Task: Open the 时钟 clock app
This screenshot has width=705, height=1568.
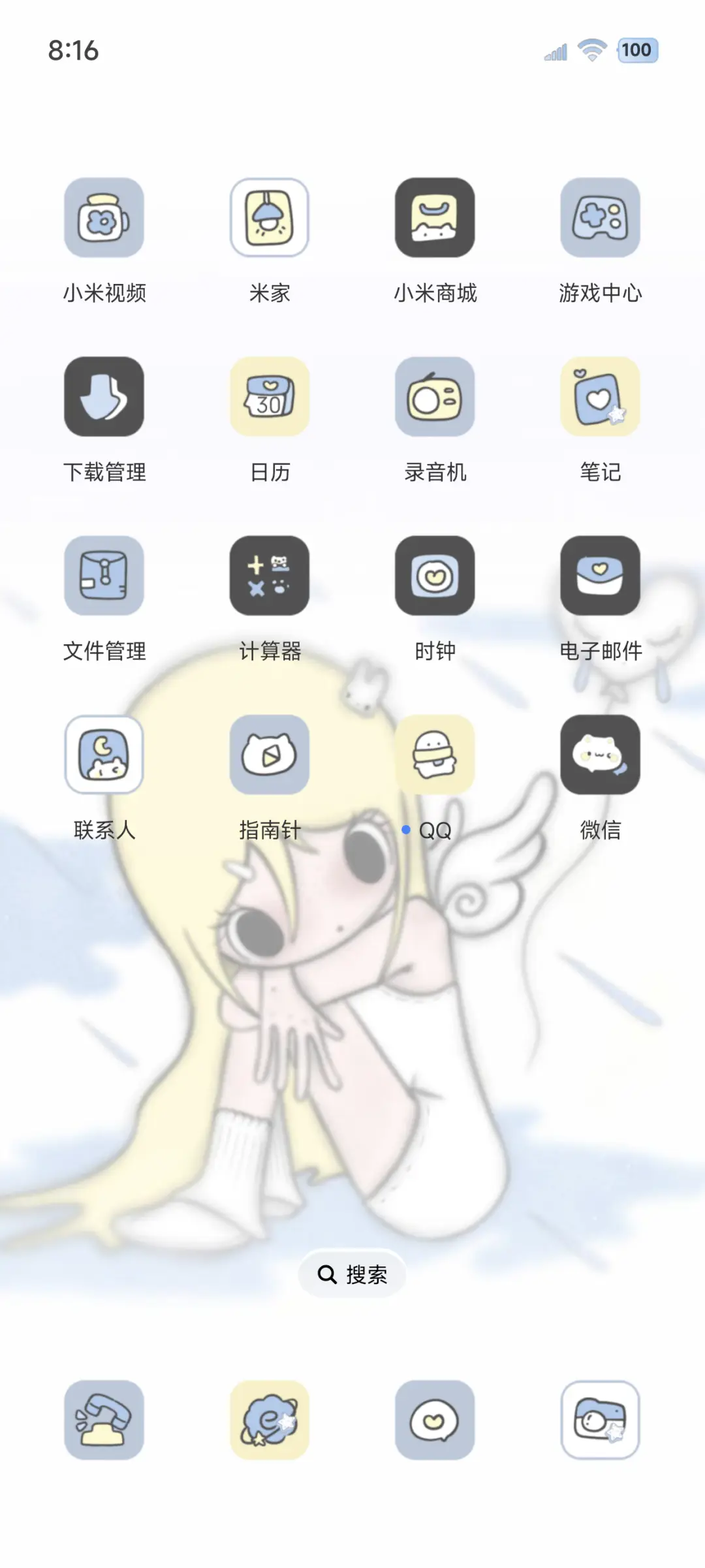Action: [435, 578]
